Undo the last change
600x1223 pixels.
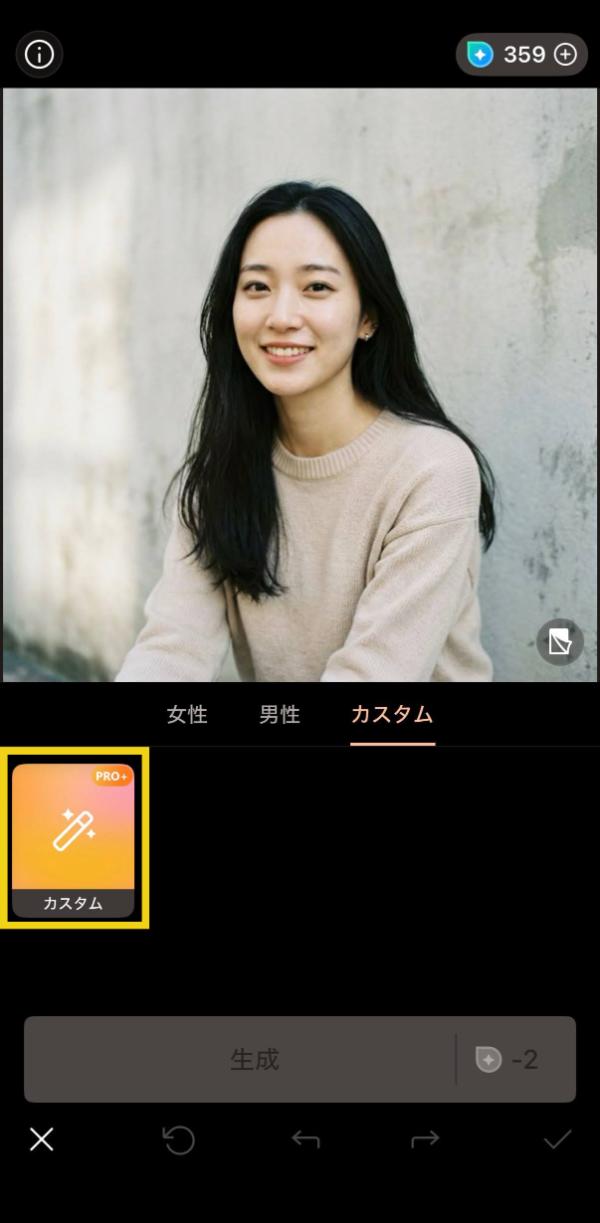click(x=305, y=1139)
